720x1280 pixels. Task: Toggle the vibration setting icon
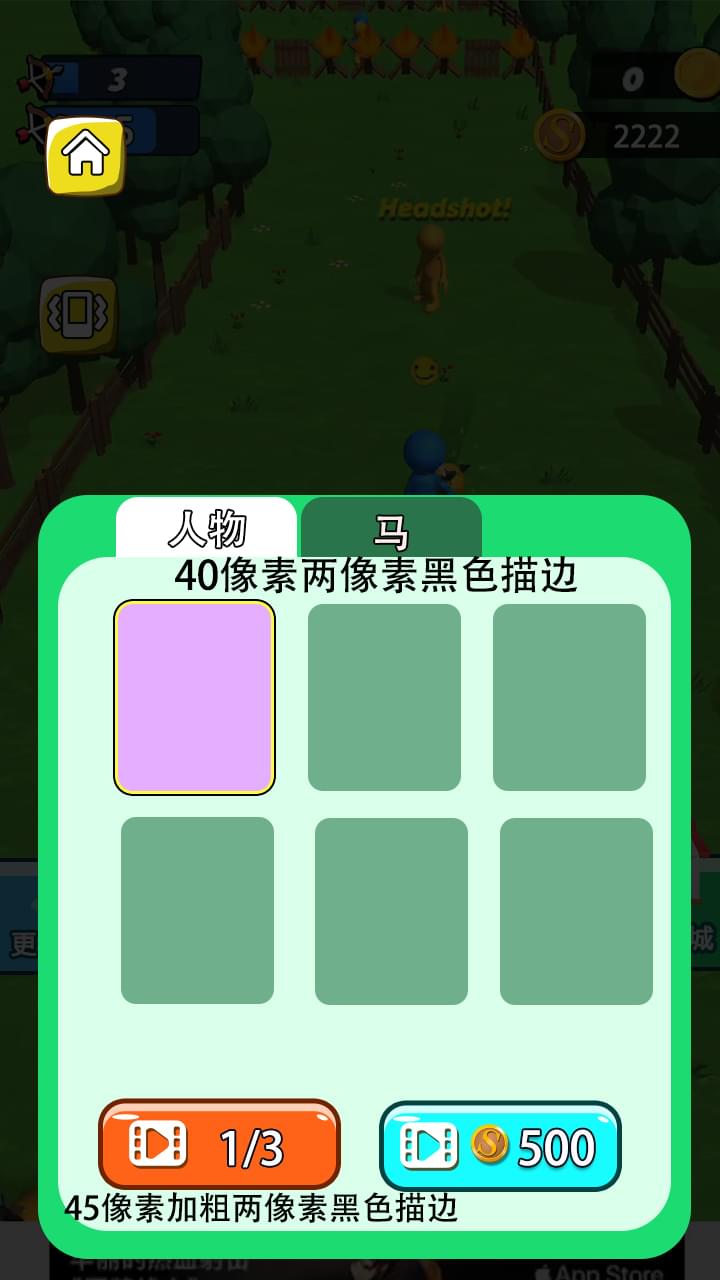click(78, 315)
